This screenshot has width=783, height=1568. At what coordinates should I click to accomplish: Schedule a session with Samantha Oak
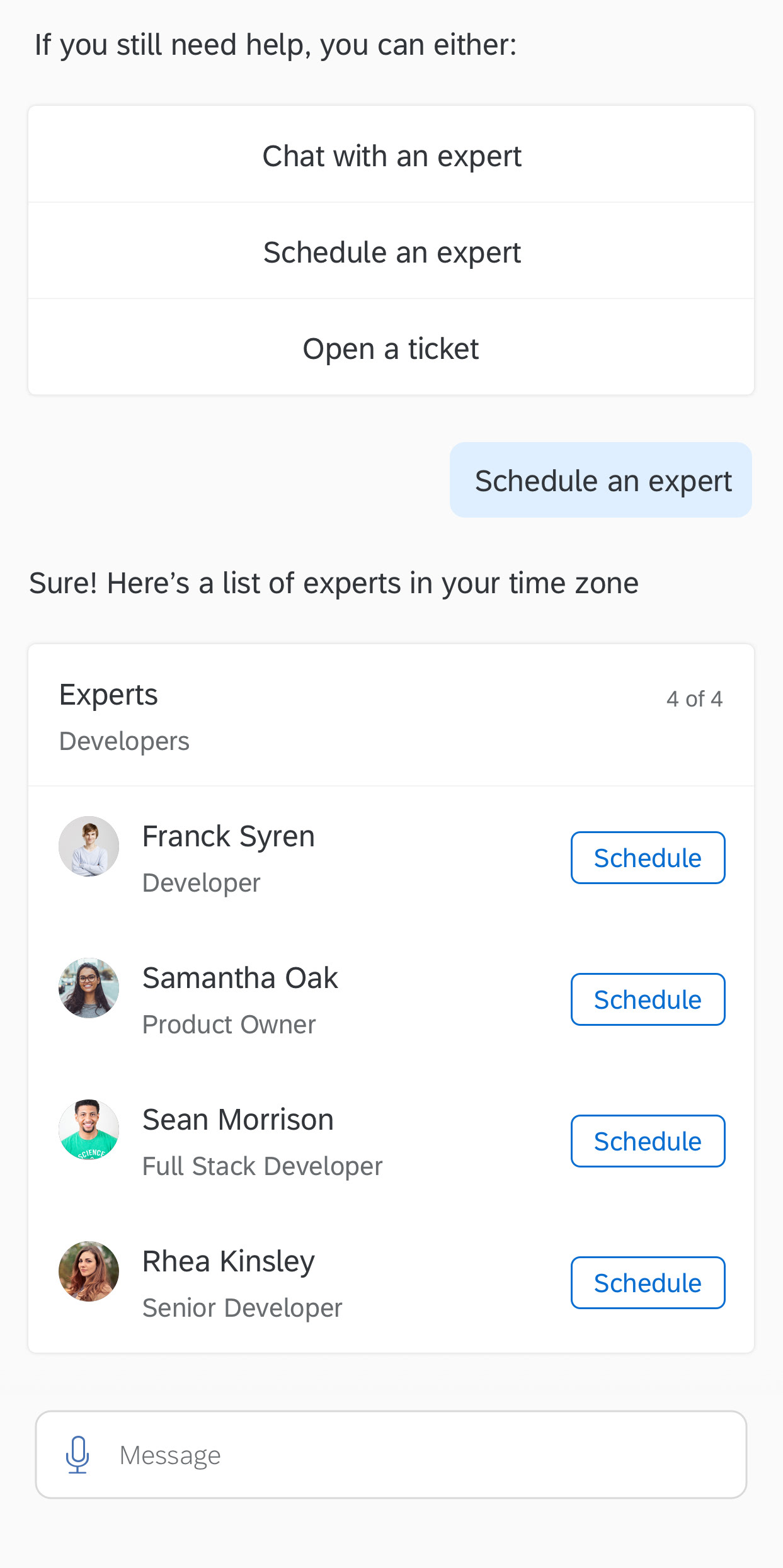(x=648, y=999)
